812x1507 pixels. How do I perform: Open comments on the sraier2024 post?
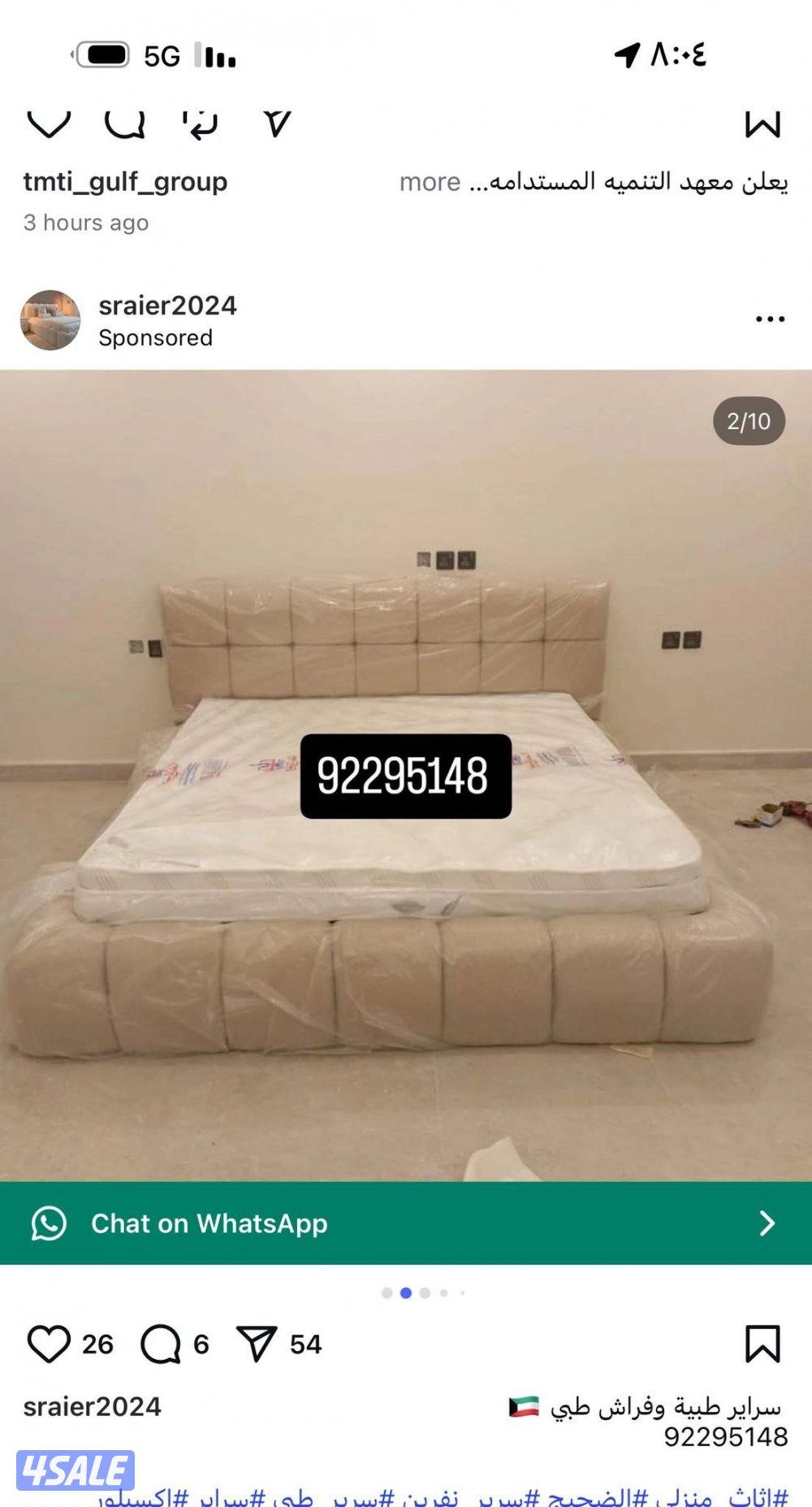(161, 1345)
